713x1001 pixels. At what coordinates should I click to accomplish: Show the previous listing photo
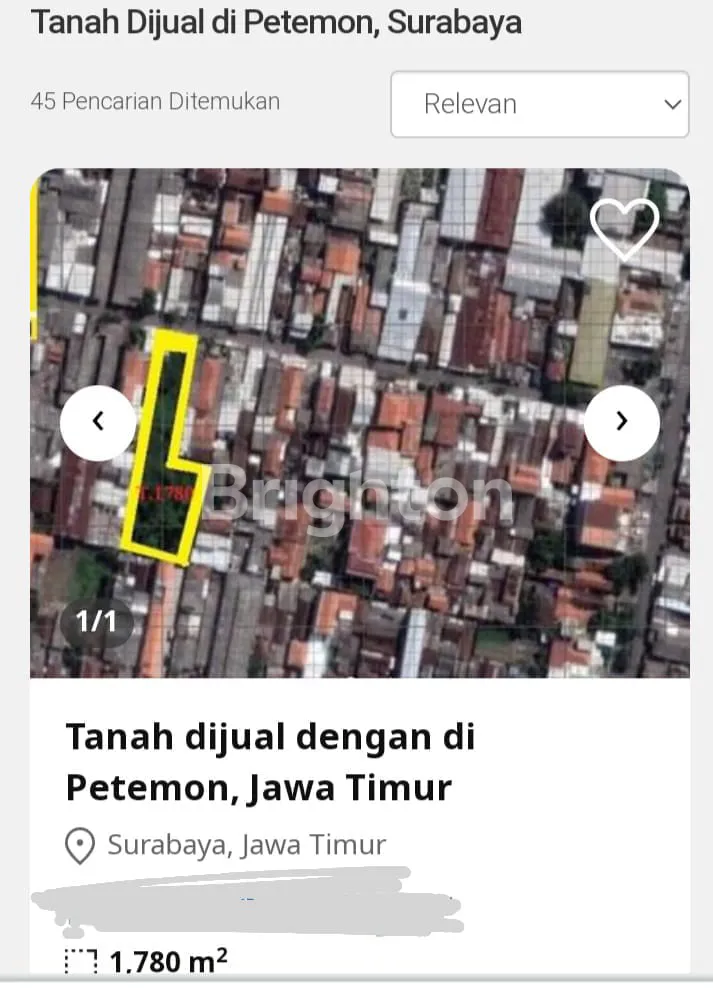98,422
